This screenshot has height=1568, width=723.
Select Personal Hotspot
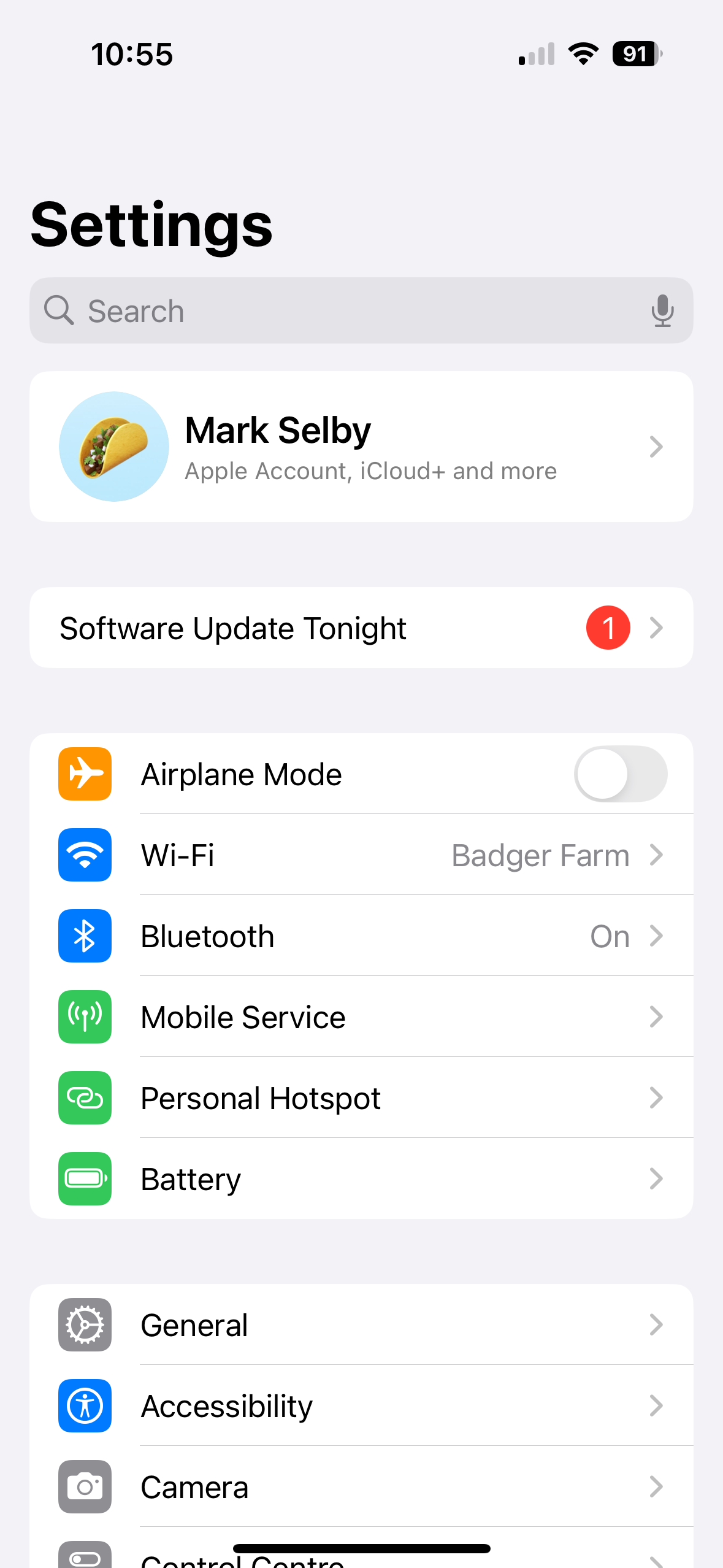click(x=361, y=1098)
